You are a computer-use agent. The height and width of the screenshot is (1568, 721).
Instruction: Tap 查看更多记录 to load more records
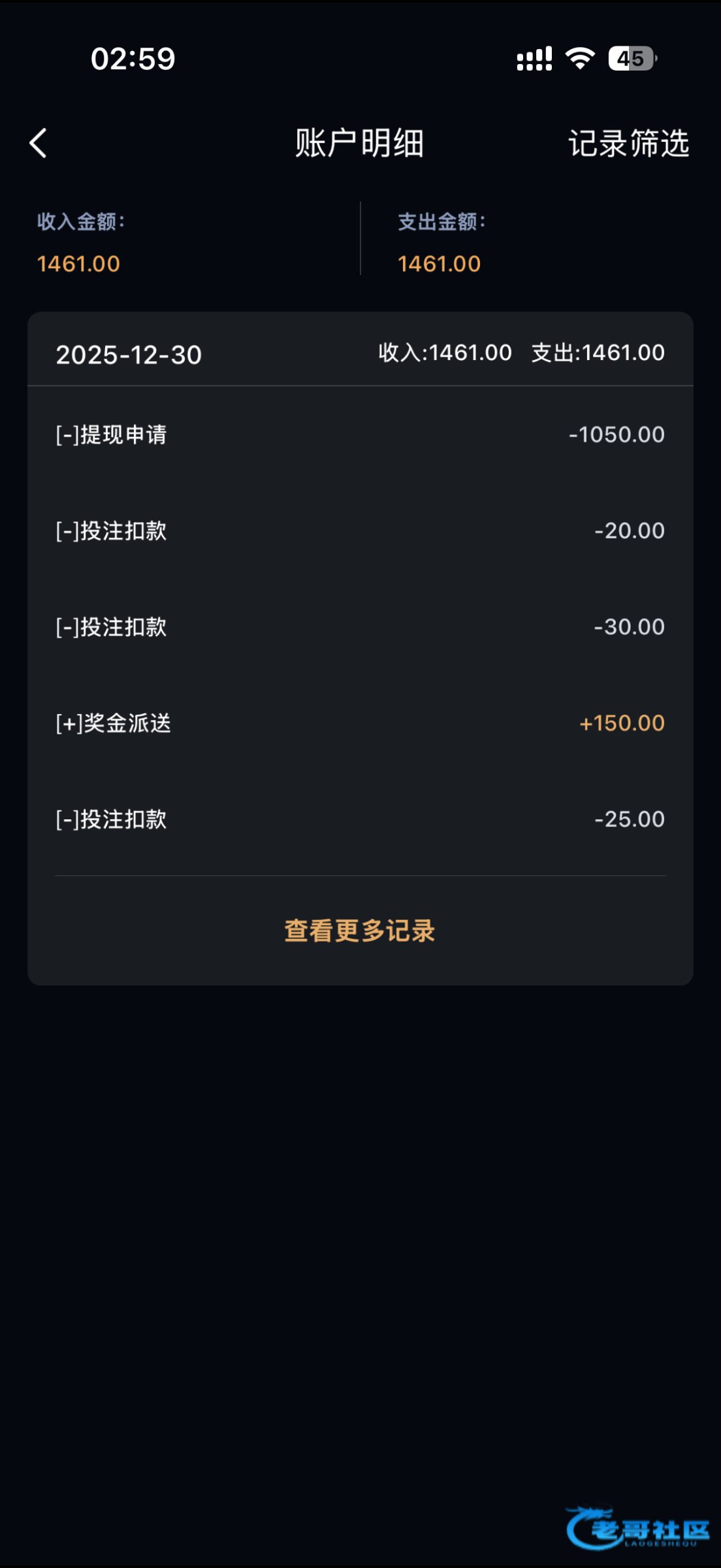tap(360, 931)
